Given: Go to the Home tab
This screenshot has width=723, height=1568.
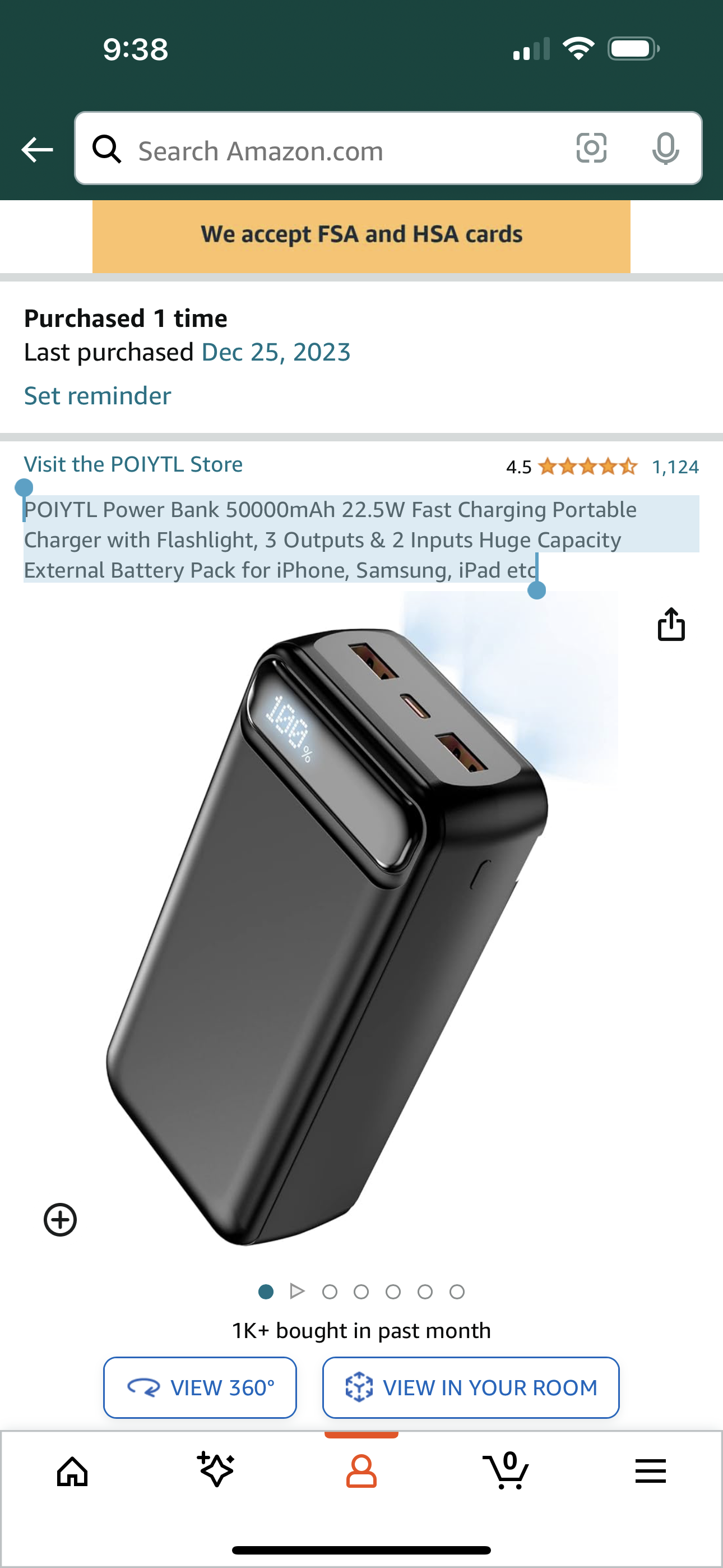Looking at the screenshot, I should tap(72, 1472).
